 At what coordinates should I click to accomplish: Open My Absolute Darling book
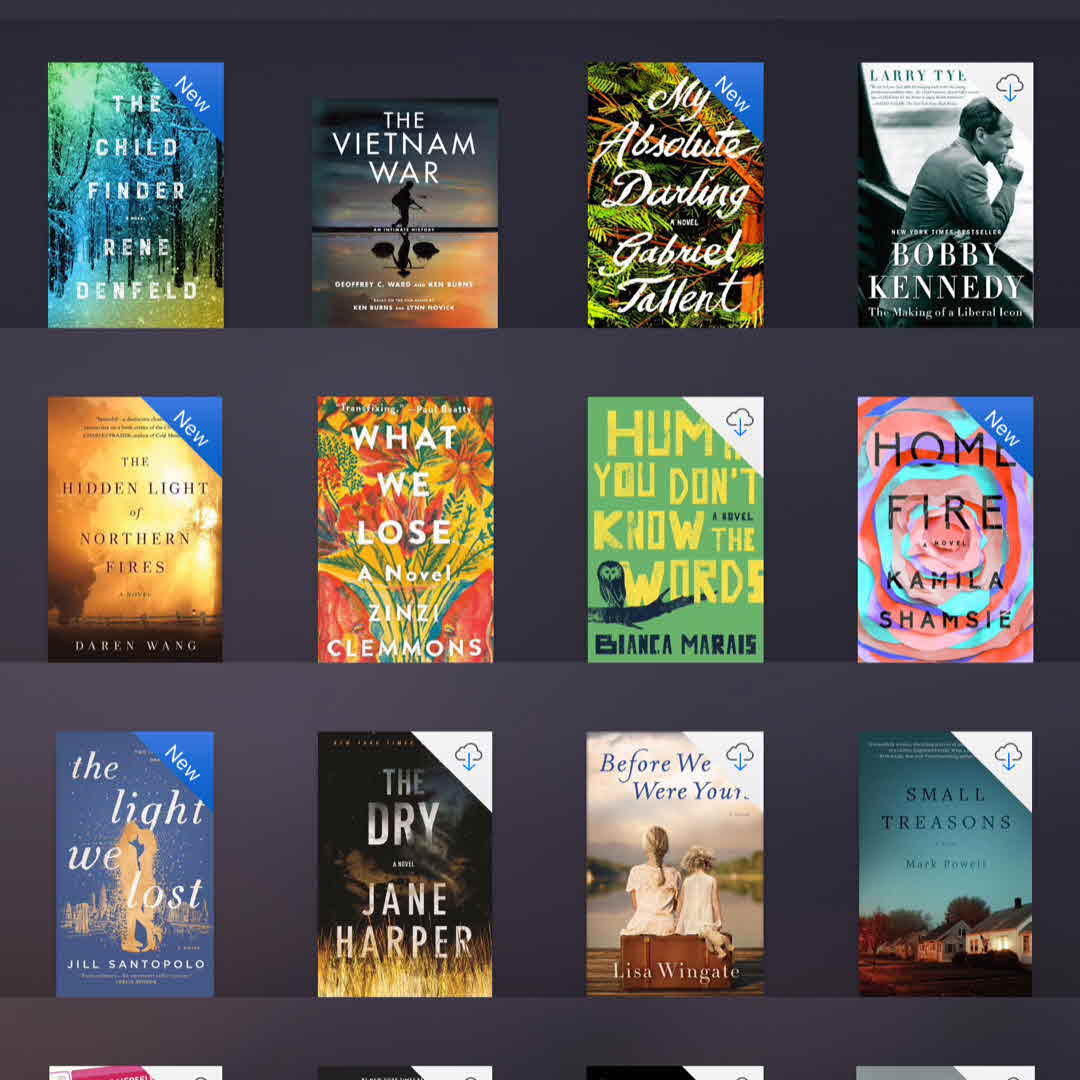coord(675,195)
